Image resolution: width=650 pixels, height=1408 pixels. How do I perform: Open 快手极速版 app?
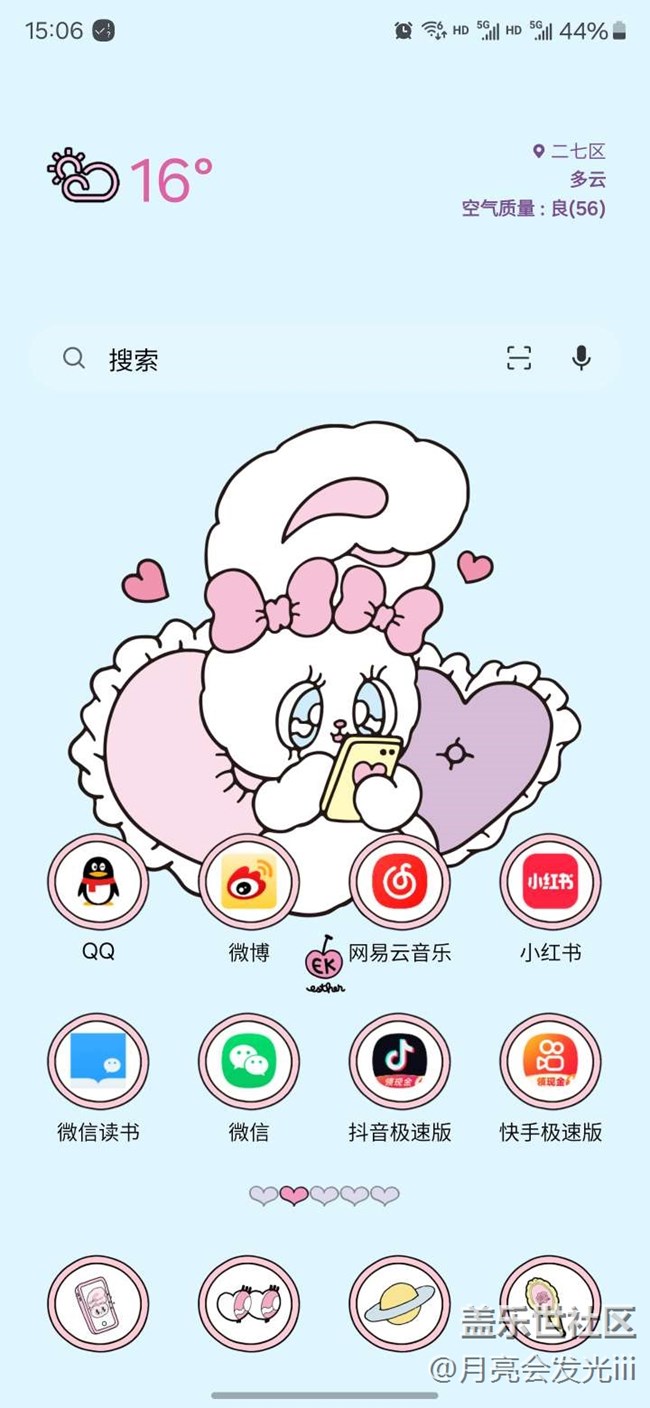click(x=550, y=1062)
